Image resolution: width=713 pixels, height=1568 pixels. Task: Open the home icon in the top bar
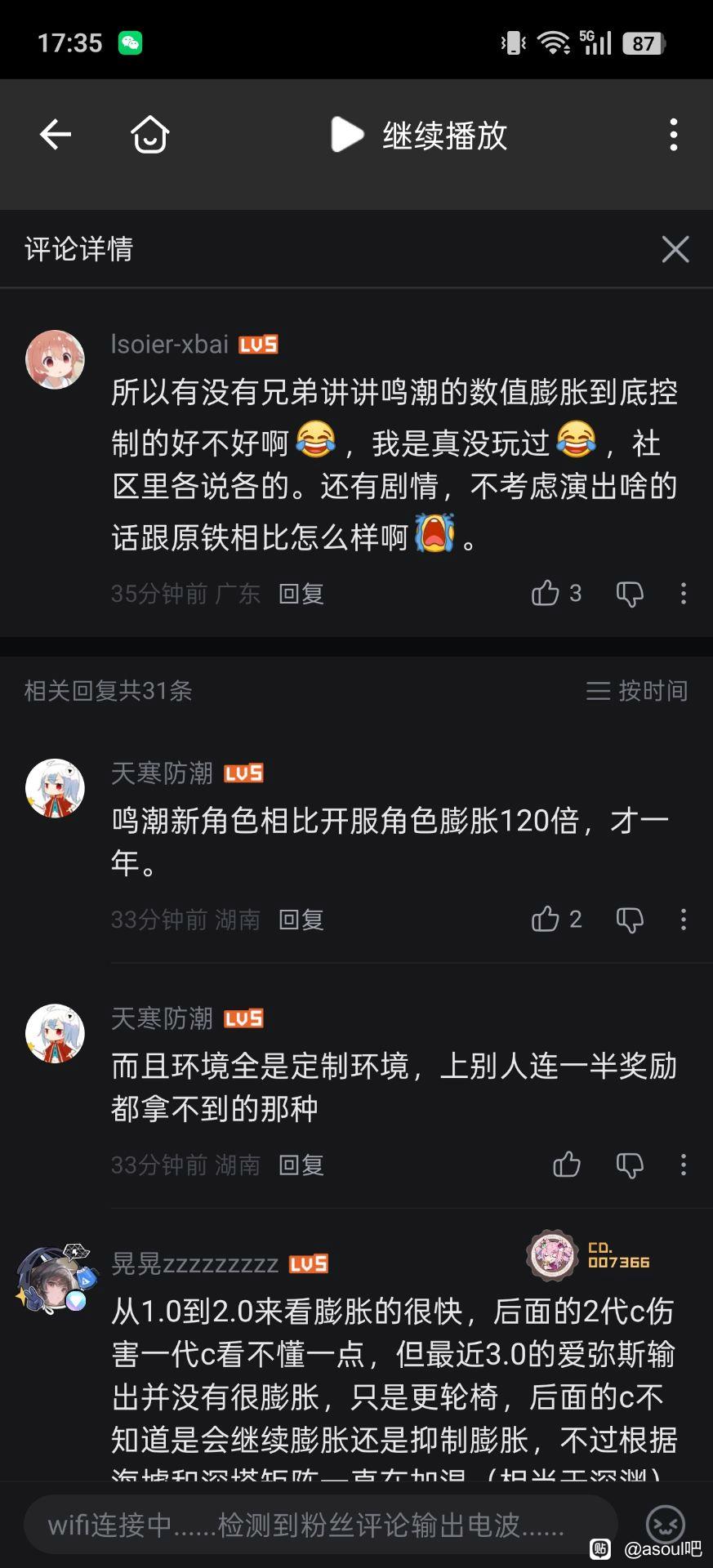click(150, 135)
